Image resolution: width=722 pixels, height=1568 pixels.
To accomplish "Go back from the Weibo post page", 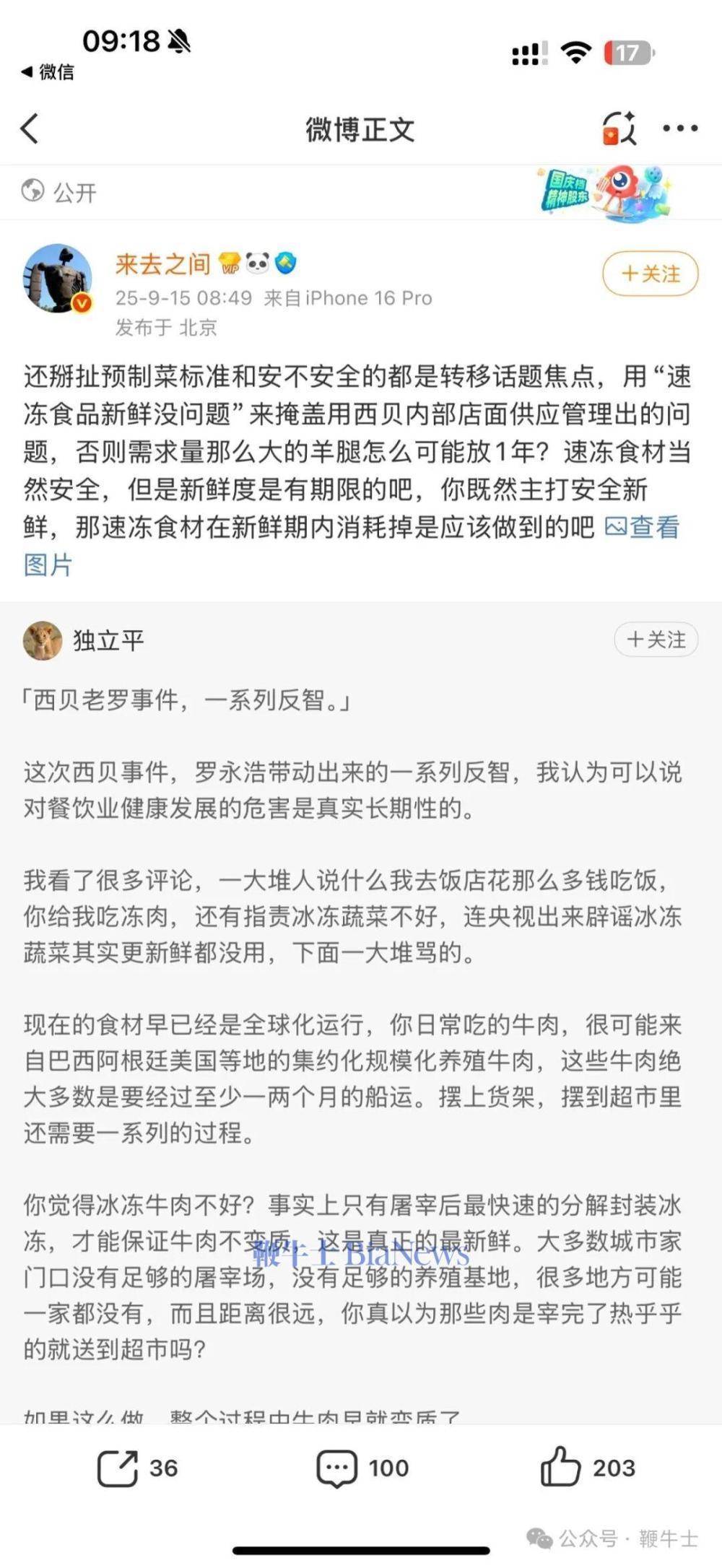I will (x=30, y=129).
